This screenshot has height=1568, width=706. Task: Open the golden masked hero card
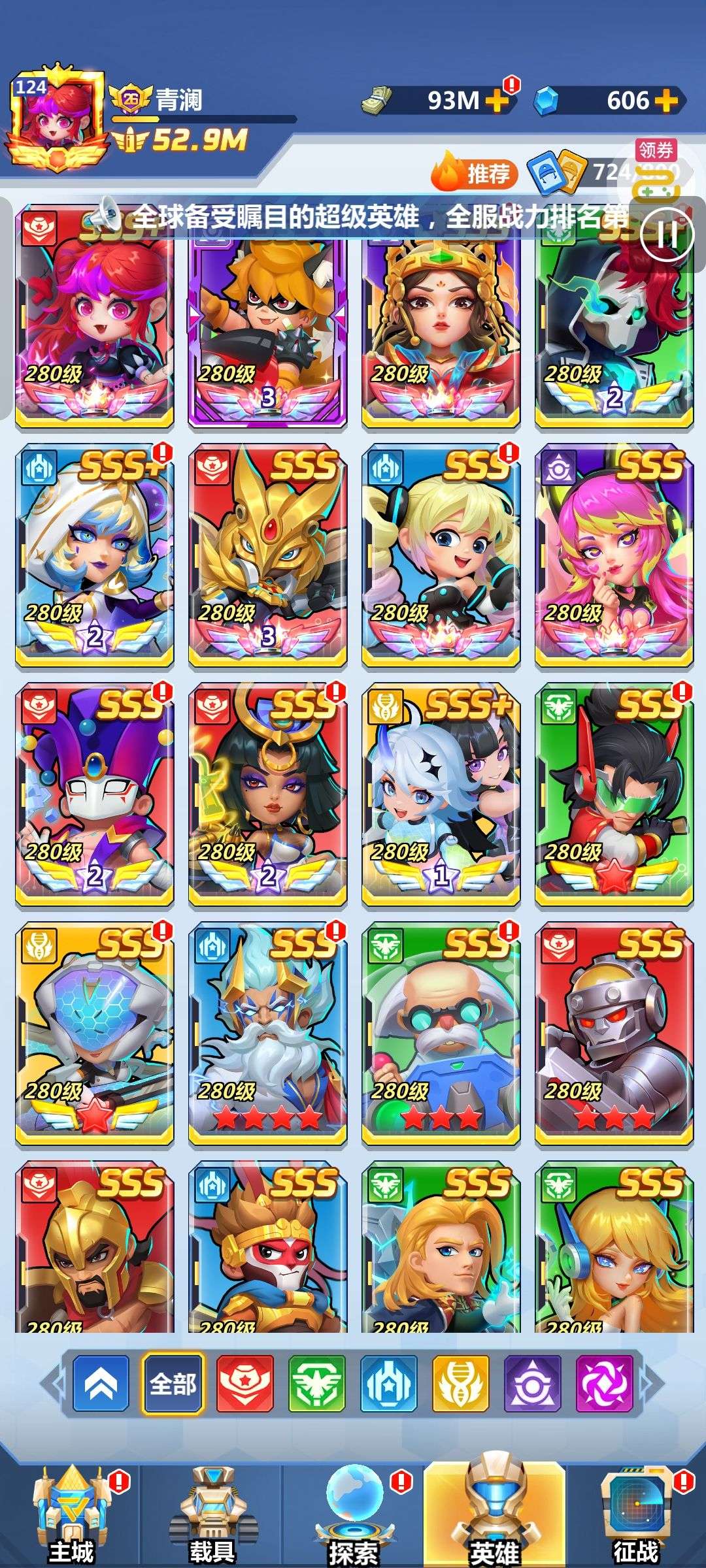pos(268,555)
